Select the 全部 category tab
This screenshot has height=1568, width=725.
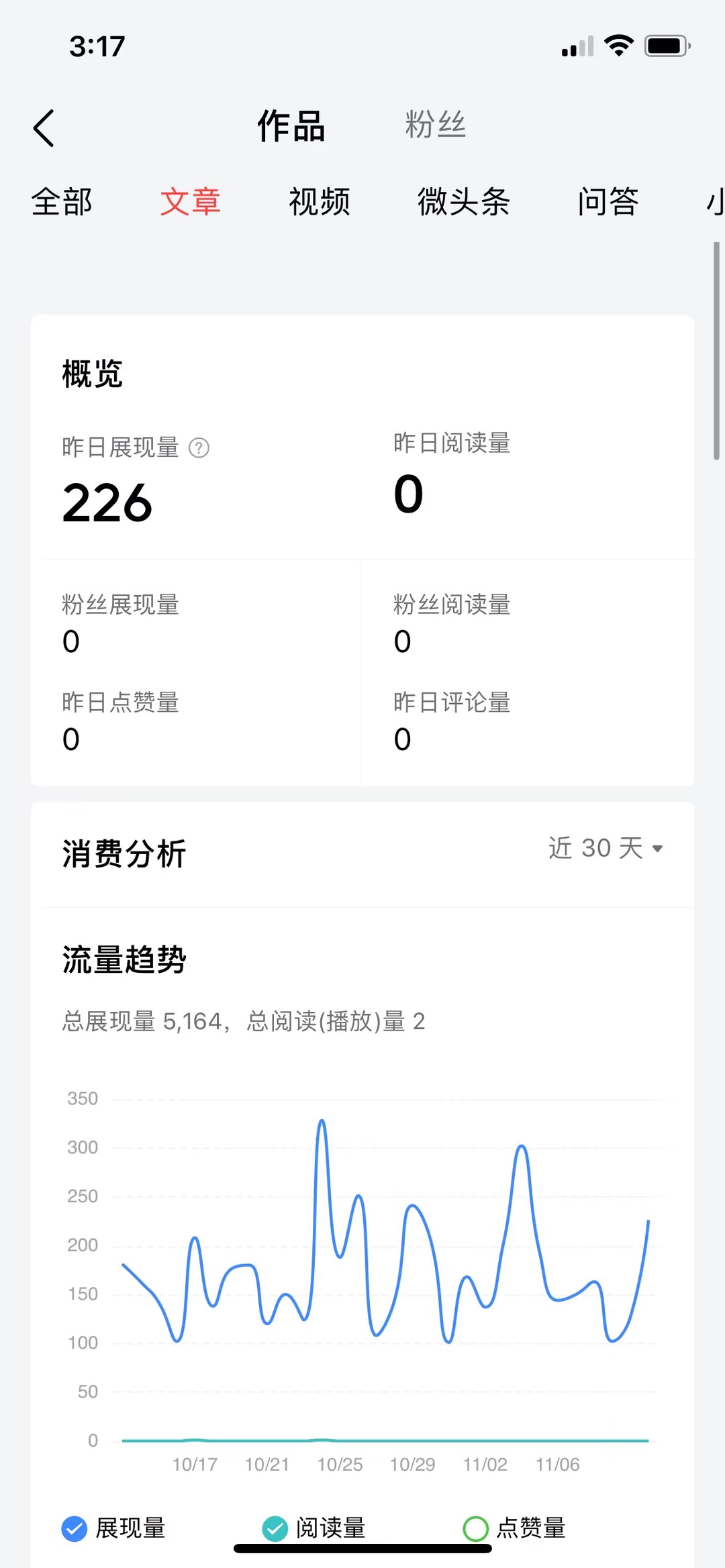pos(62,202)
